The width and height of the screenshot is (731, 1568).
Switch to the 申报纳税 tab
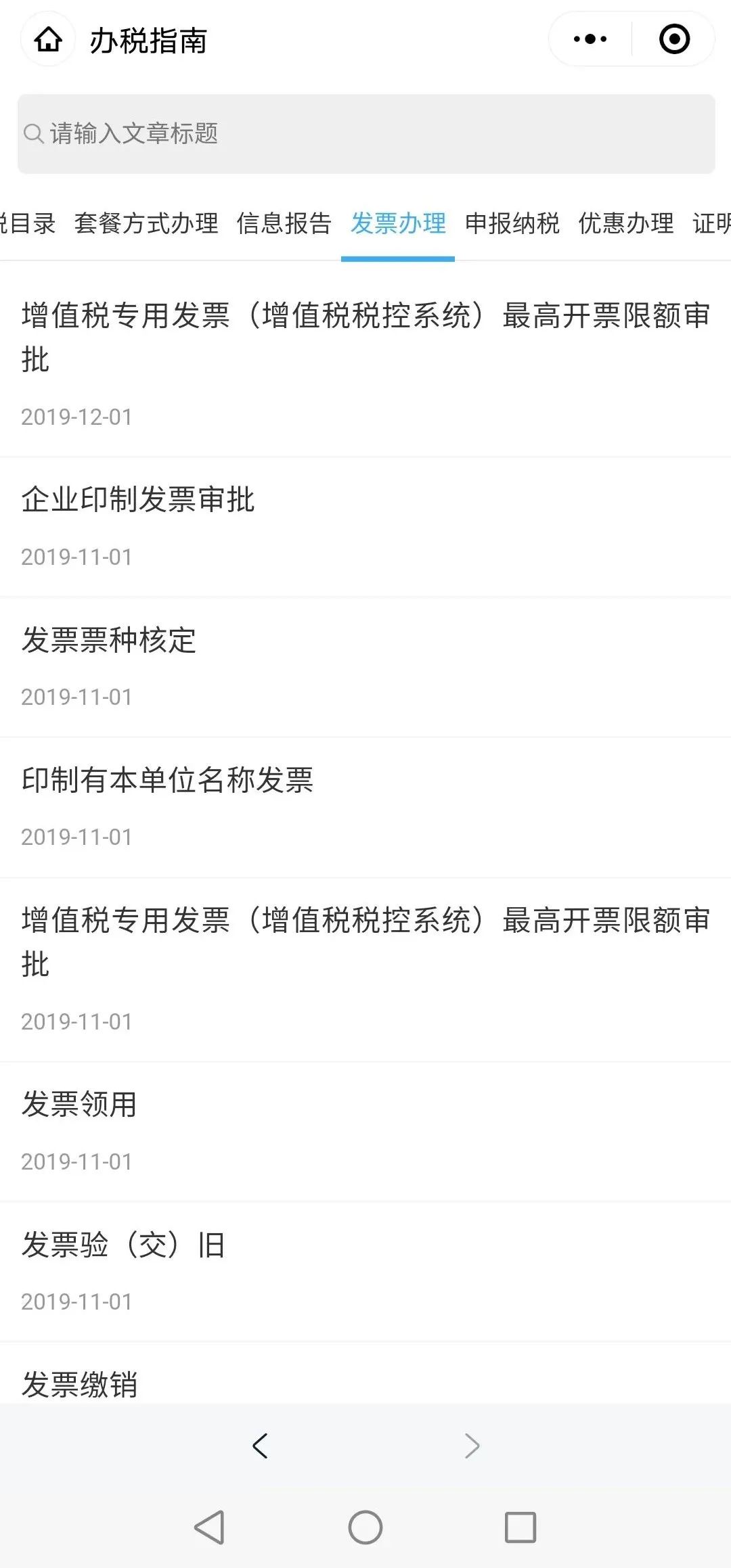click(x=512, y=223)
